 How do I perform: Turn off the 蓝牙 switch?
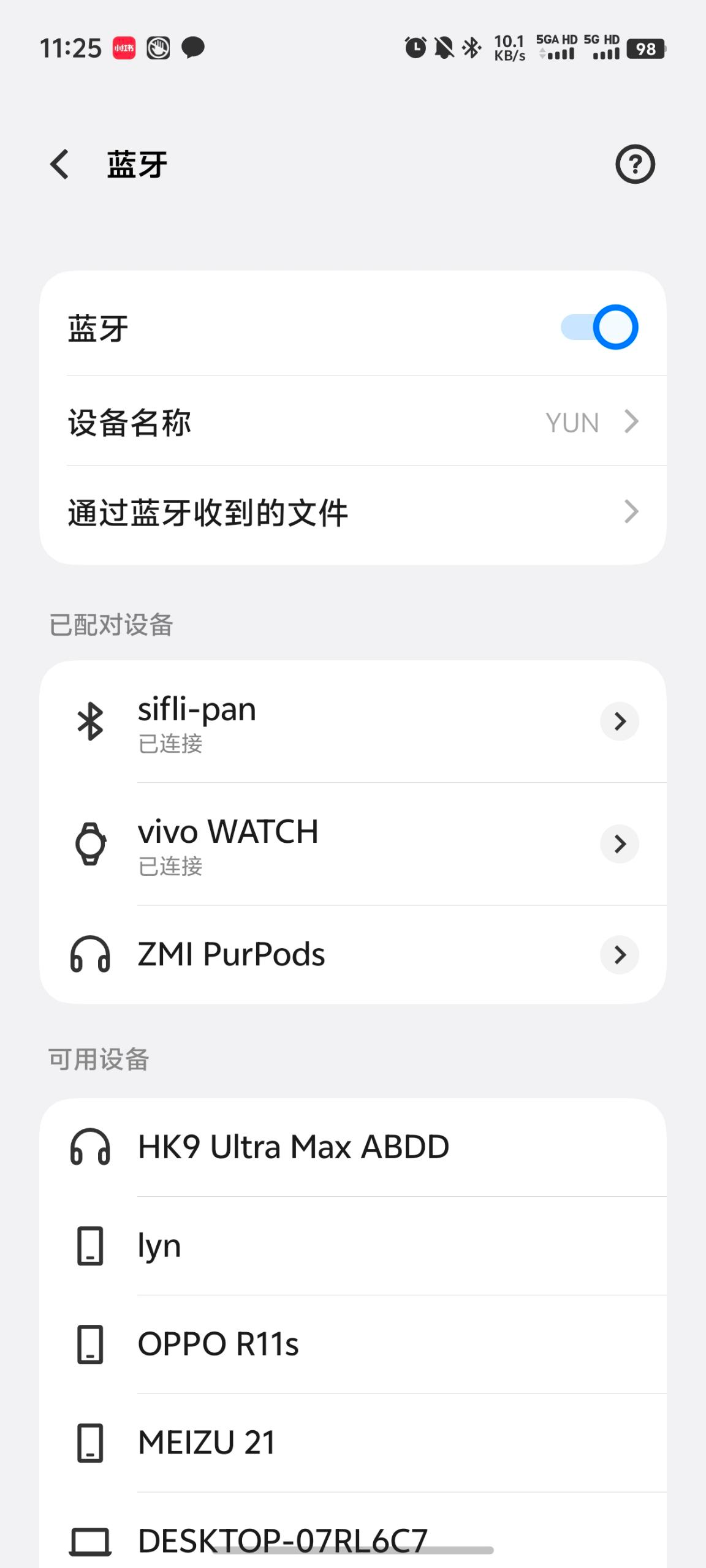(x=599, y=327)
